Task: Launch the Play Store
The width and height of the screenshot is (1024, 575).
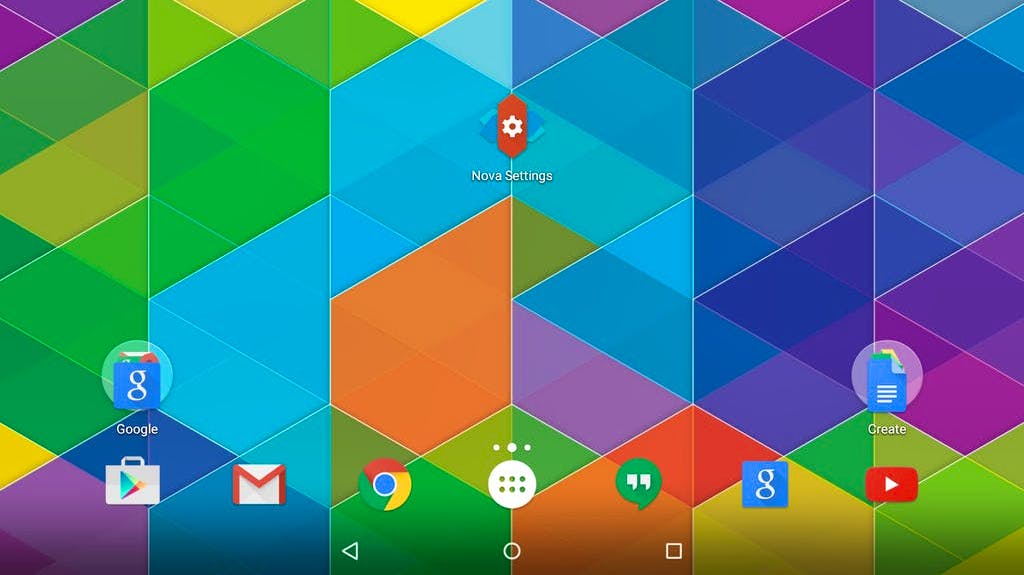Action: click(x=133, y=485)
